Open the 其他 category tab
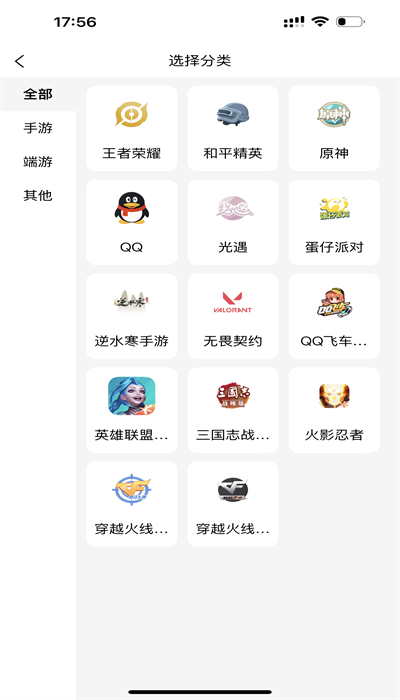This screenshot has width=400, height=700. 38,195
